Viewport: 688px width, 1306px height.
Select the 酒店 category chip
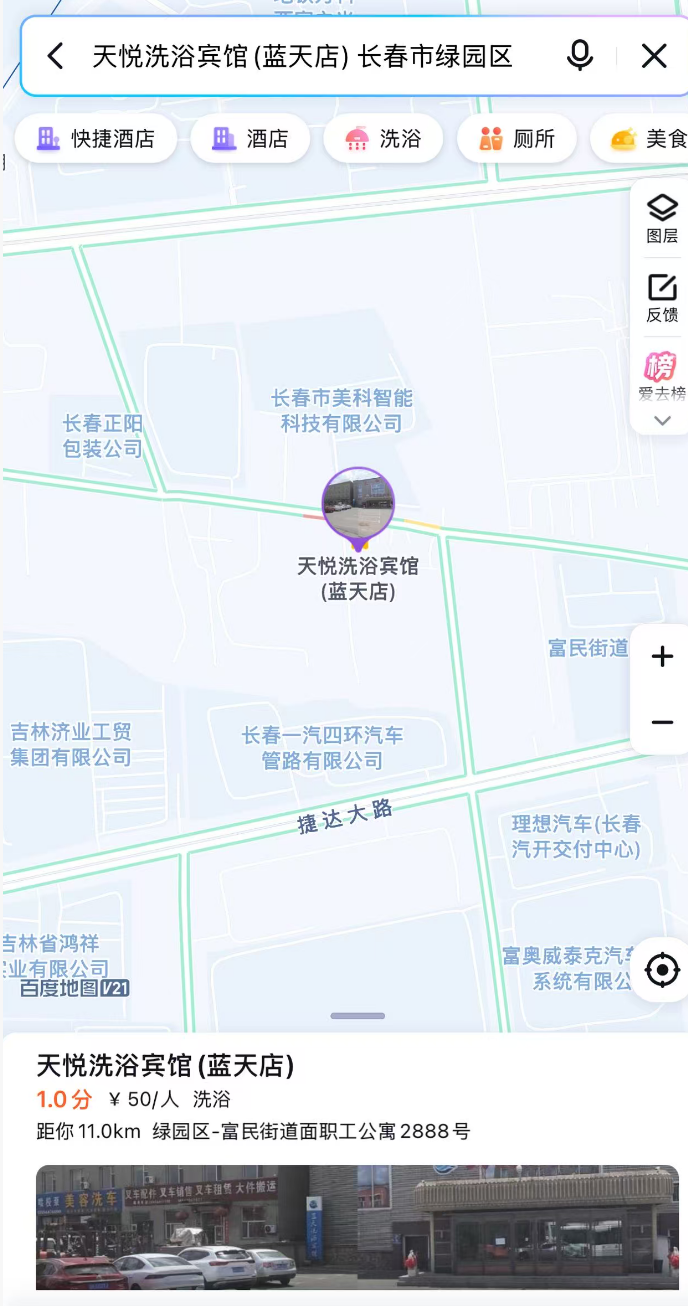(250, 139)
